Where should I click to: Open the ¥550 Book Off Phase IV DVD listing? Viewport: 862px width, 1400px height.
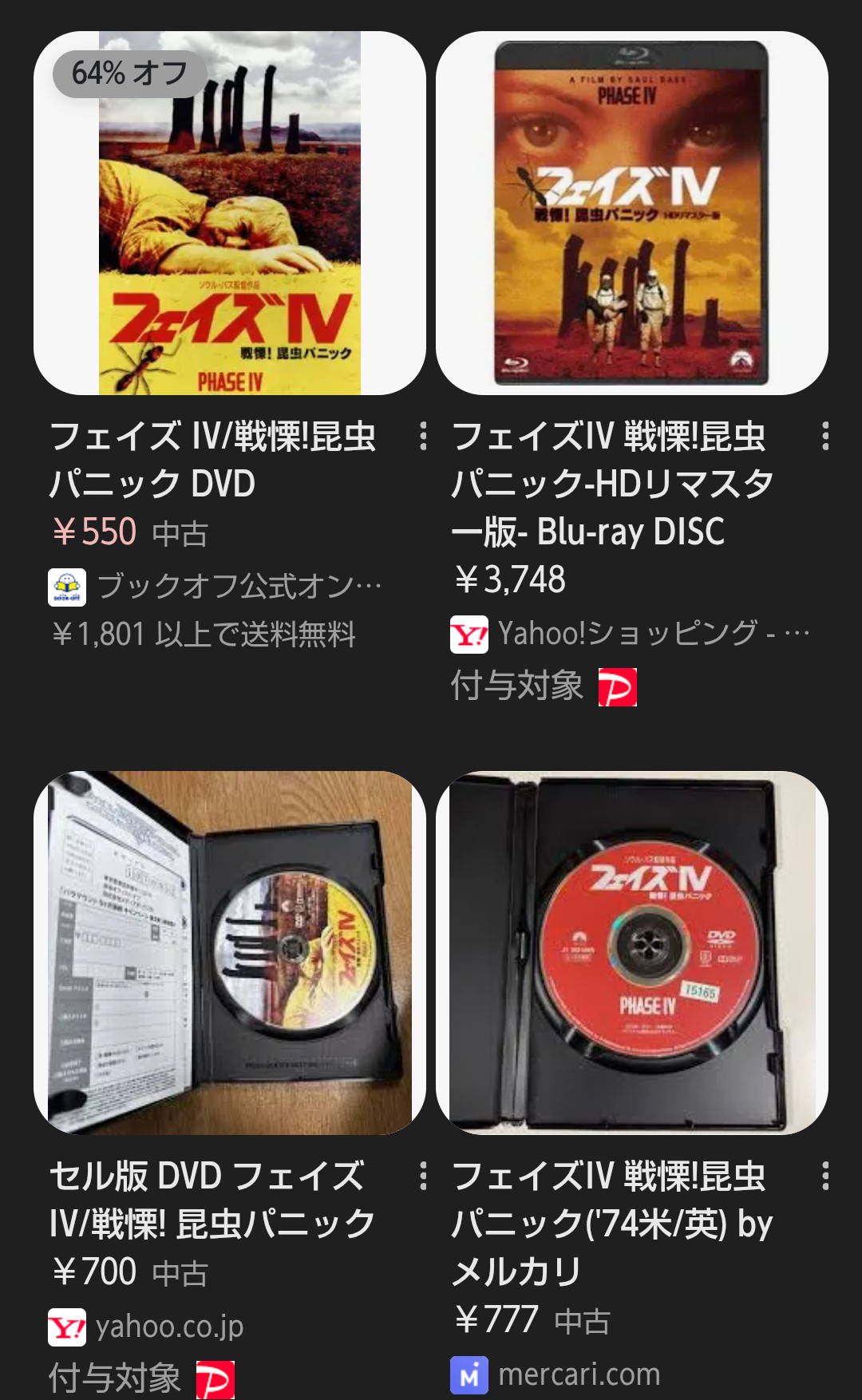230,213
